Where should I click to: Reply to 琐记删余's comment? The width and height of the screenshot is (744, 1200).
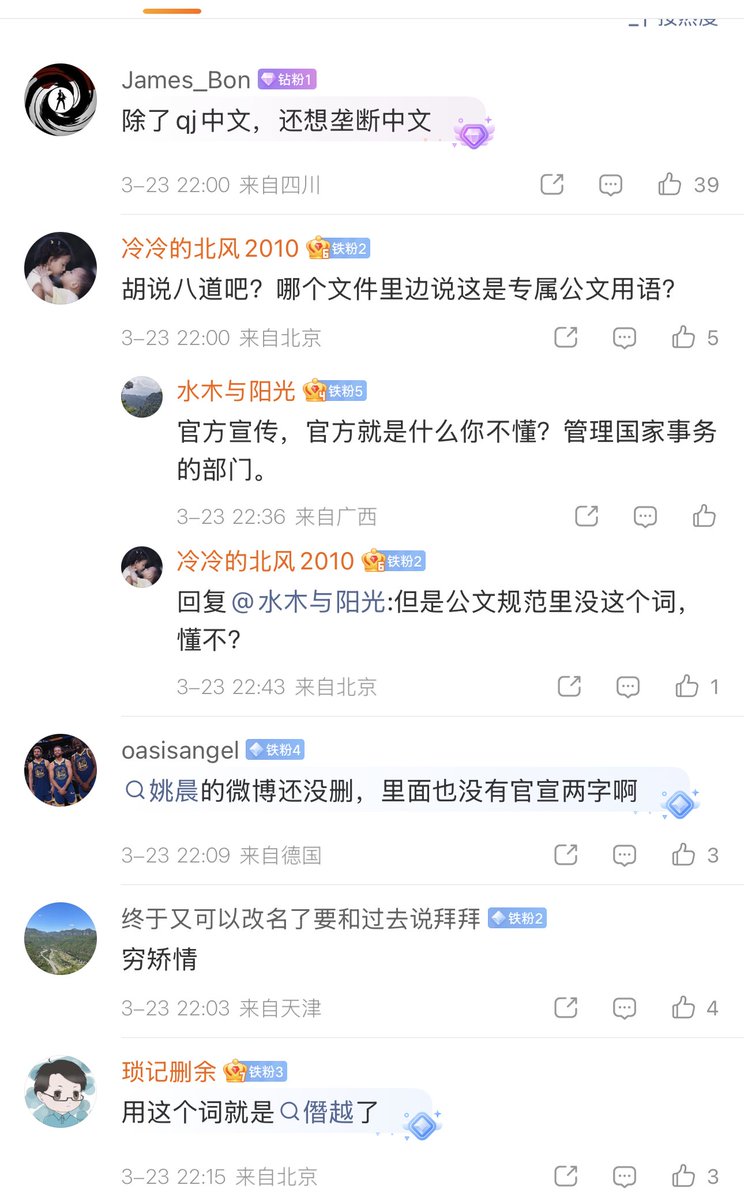click(625, 1175)
